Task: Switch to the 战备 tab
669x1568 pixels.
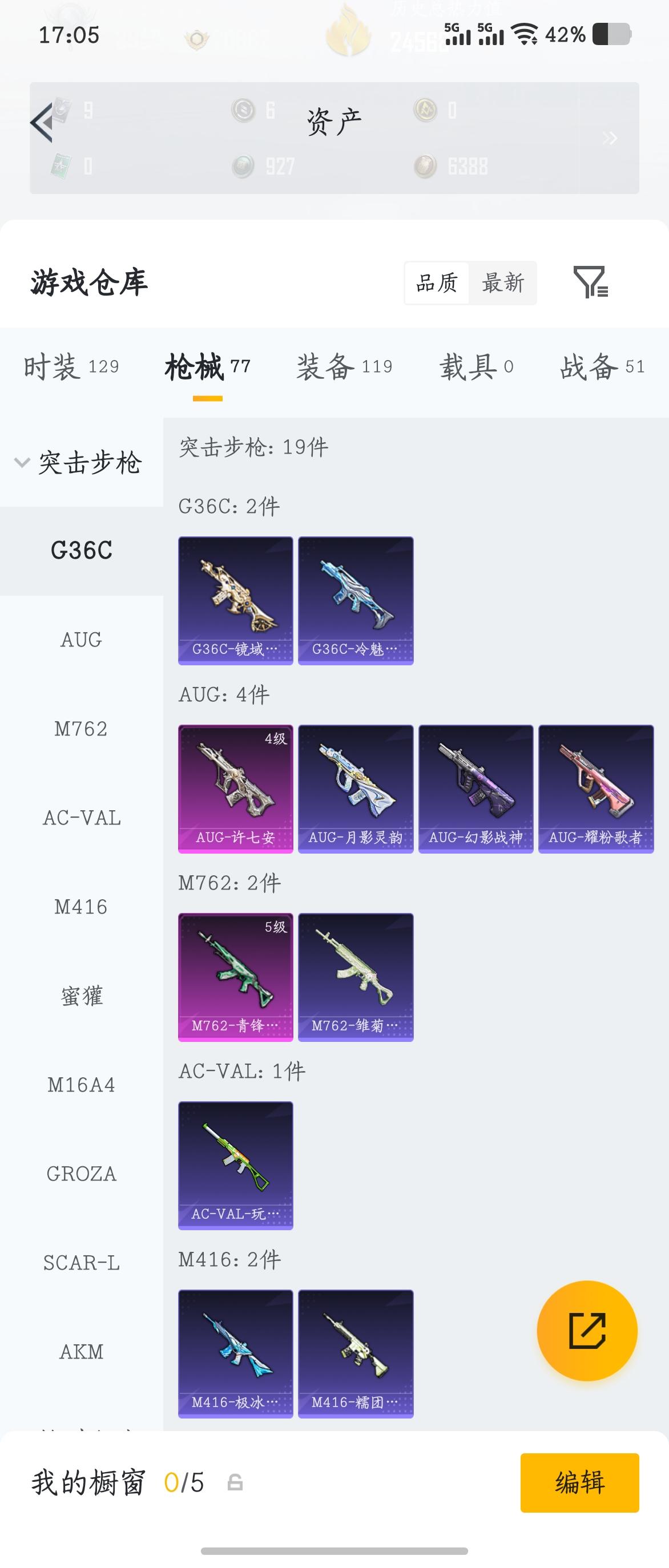Action: coord(602,367)
